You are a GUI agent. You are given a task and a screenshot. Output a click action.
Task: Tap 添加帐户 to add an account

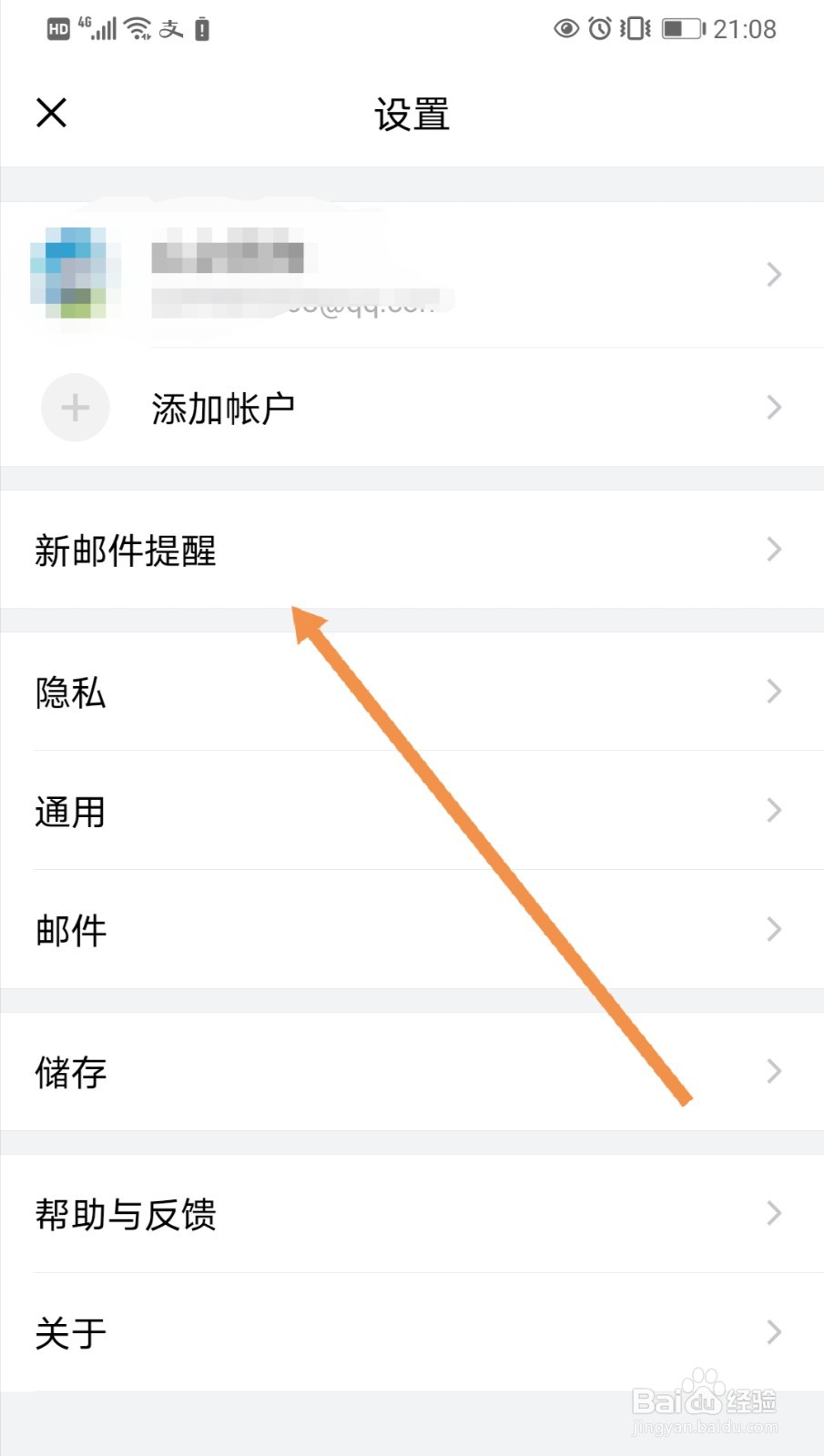[225, 408]
